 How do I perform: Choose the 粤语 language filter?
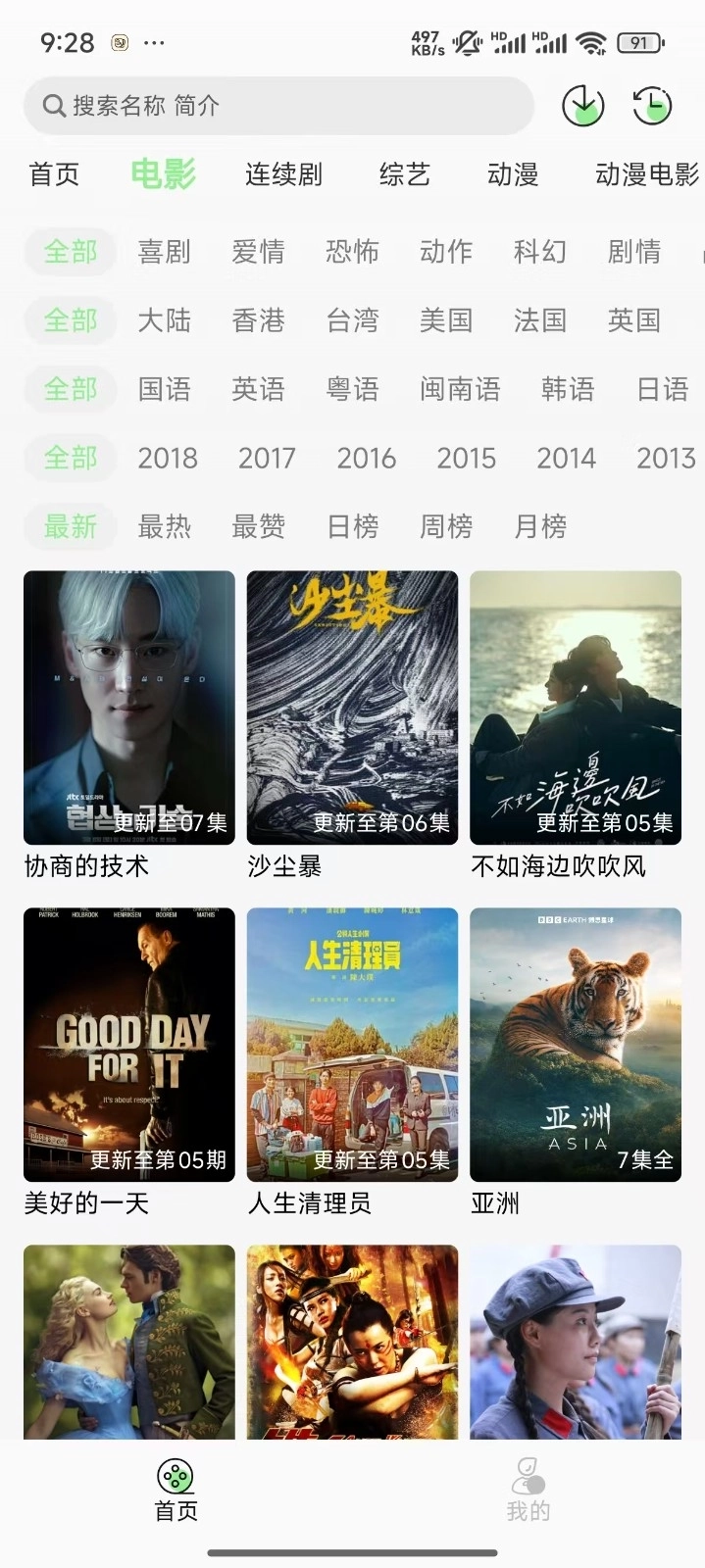click(352, 389)
